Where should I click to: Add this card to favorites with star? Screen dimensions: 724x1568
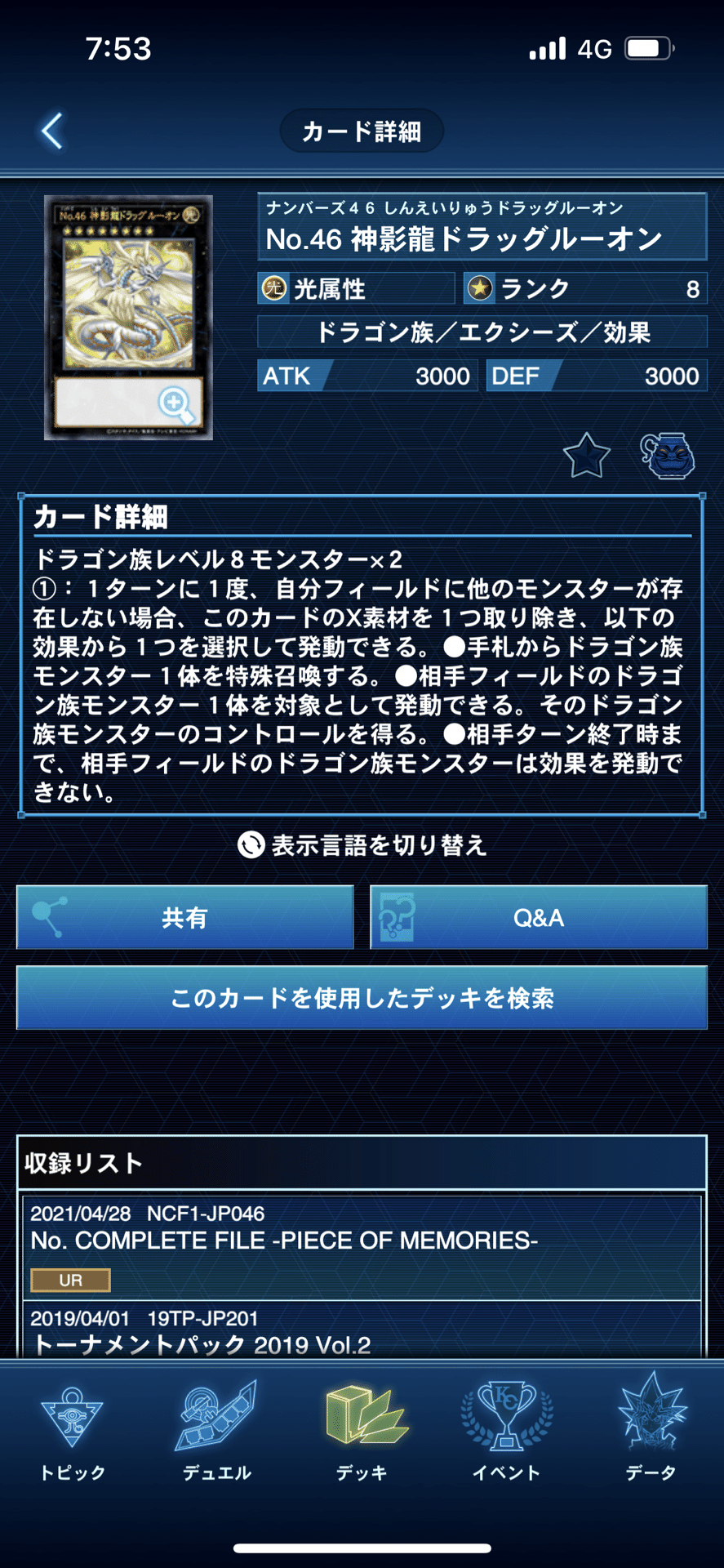(586, 456)
